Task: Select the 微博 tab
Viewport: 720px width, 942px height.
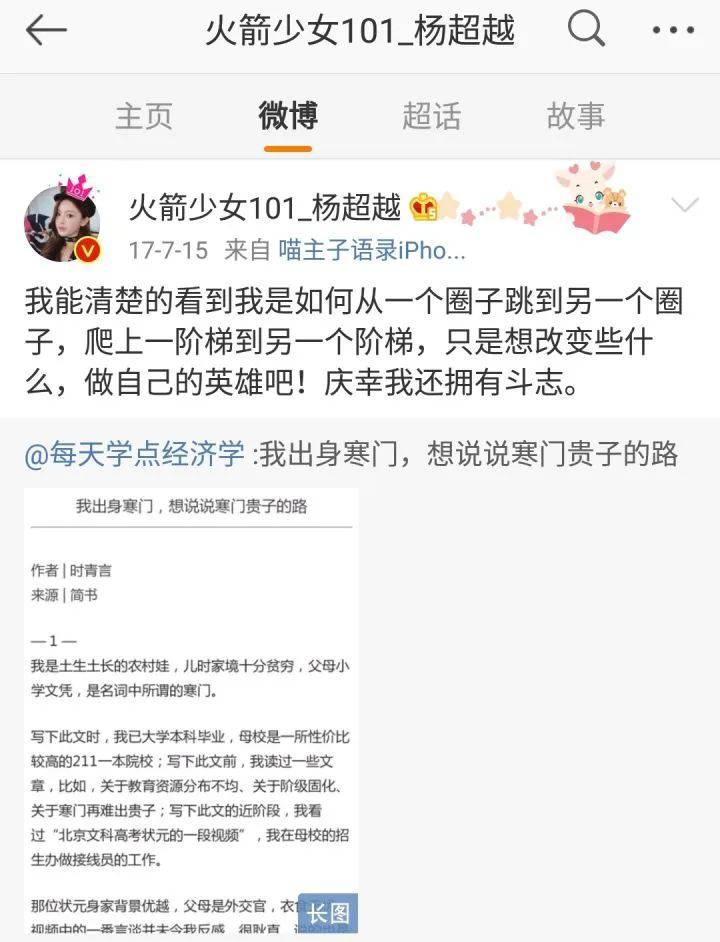Action: click(x=288, y=116)
